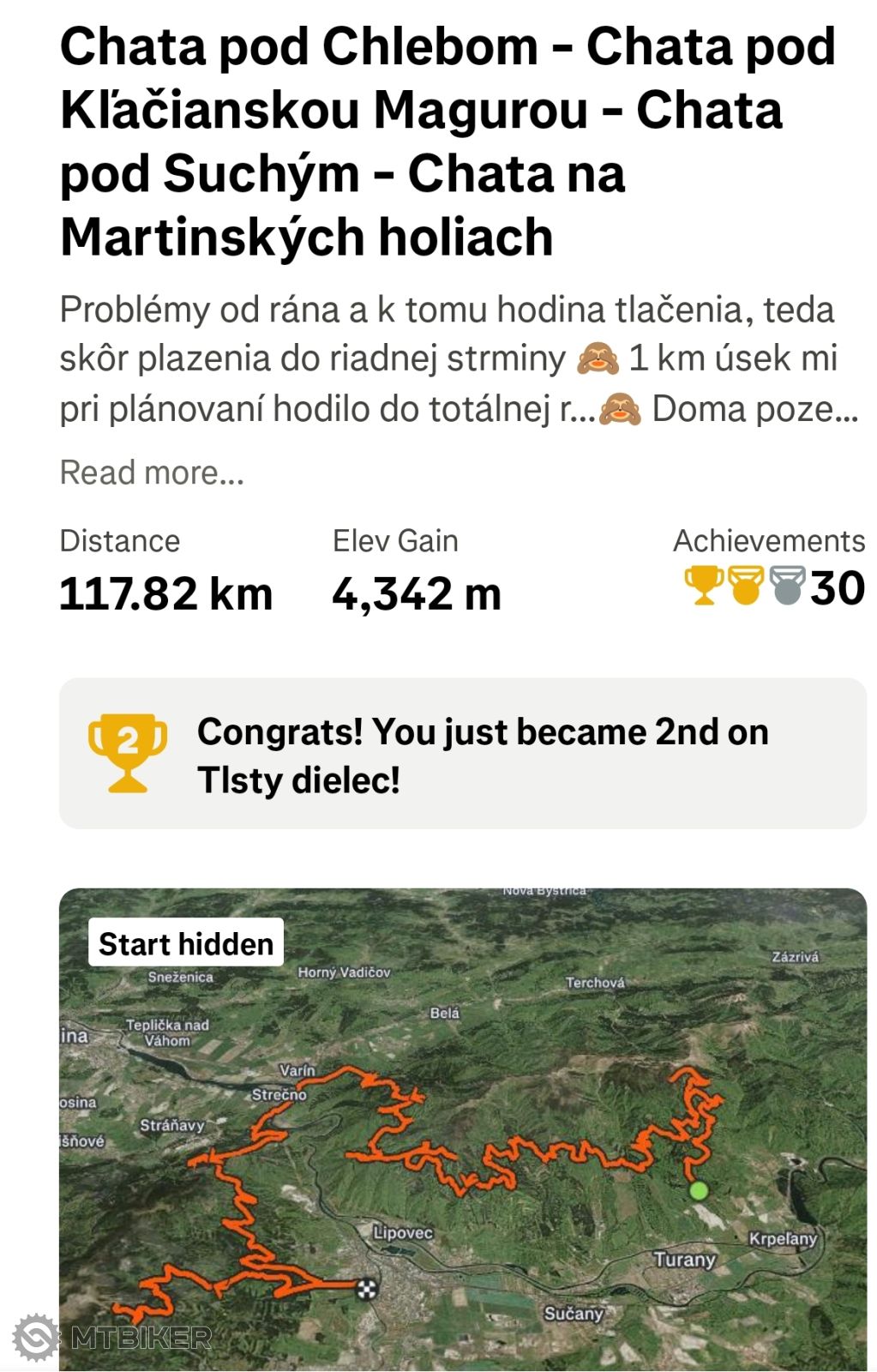Open the activity route map
This screenshot has width=877, height=1372.
463,1132
